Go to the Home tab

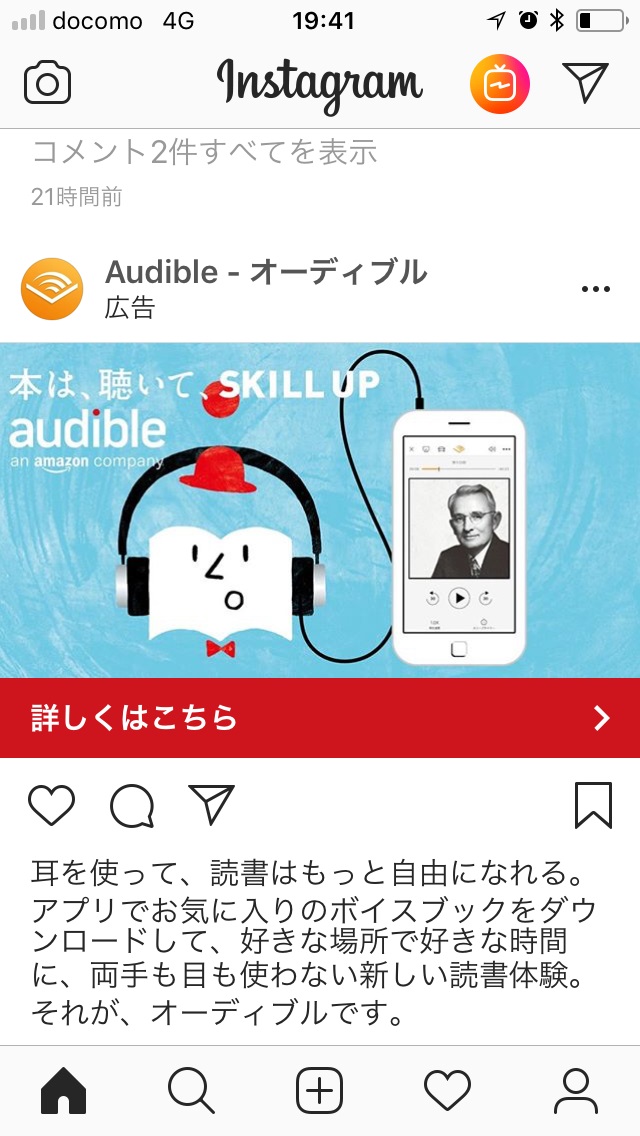click(x=64, y=1090)
